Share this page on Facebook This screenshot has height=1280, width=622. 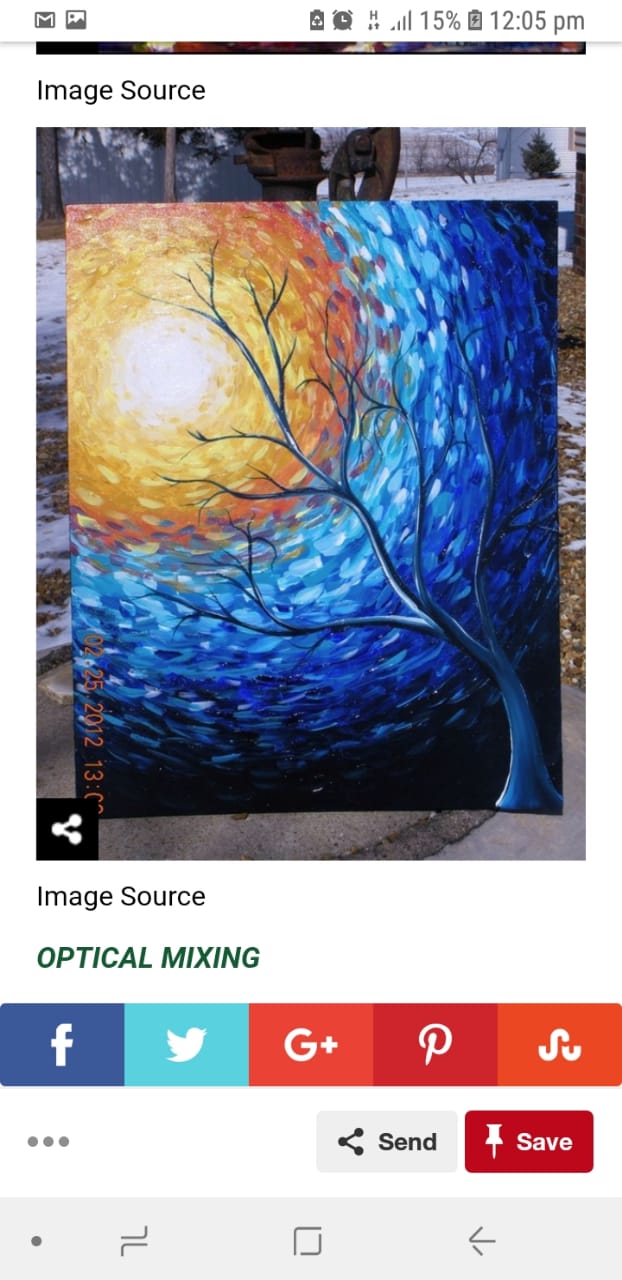[62, 1045]
